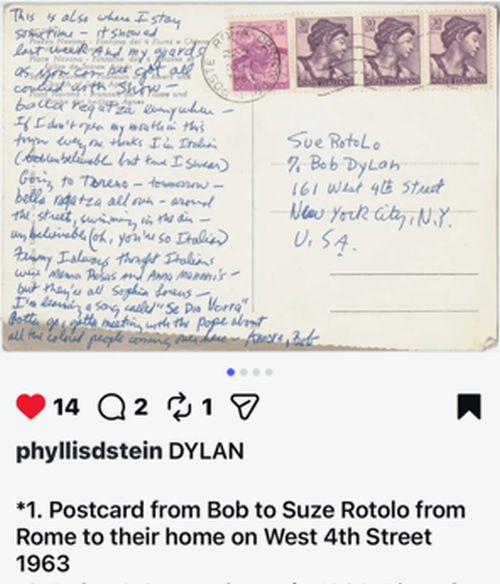The width and height of the screenshot is (500, 584).
Task: Repost this post with the arrows icon
Action: (x=180, y=407)
